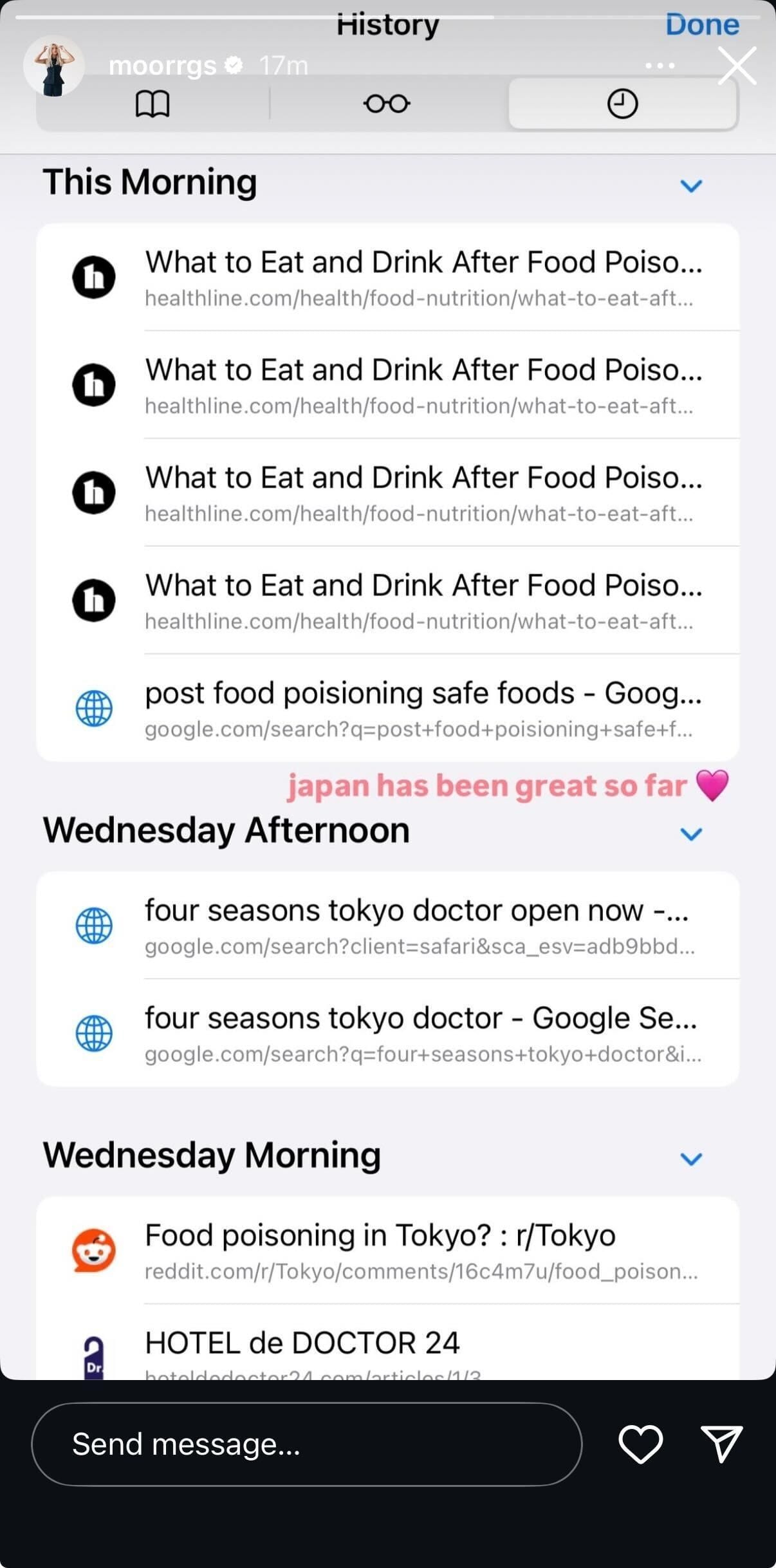Tap the Done button

coord(703,25)
